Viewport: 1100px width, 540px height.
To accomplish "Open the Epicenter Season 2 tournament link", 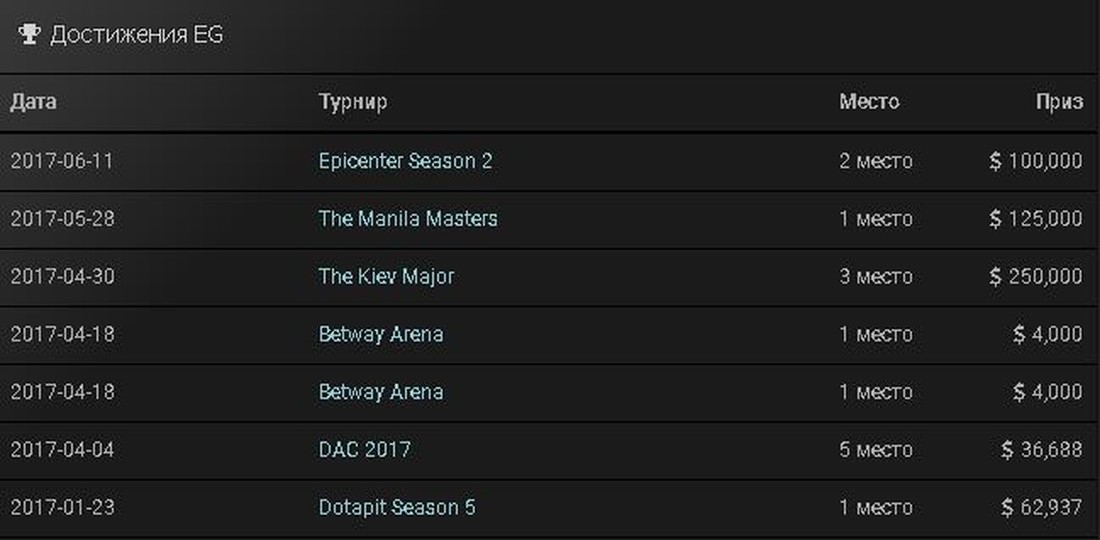I will (405, 161).
